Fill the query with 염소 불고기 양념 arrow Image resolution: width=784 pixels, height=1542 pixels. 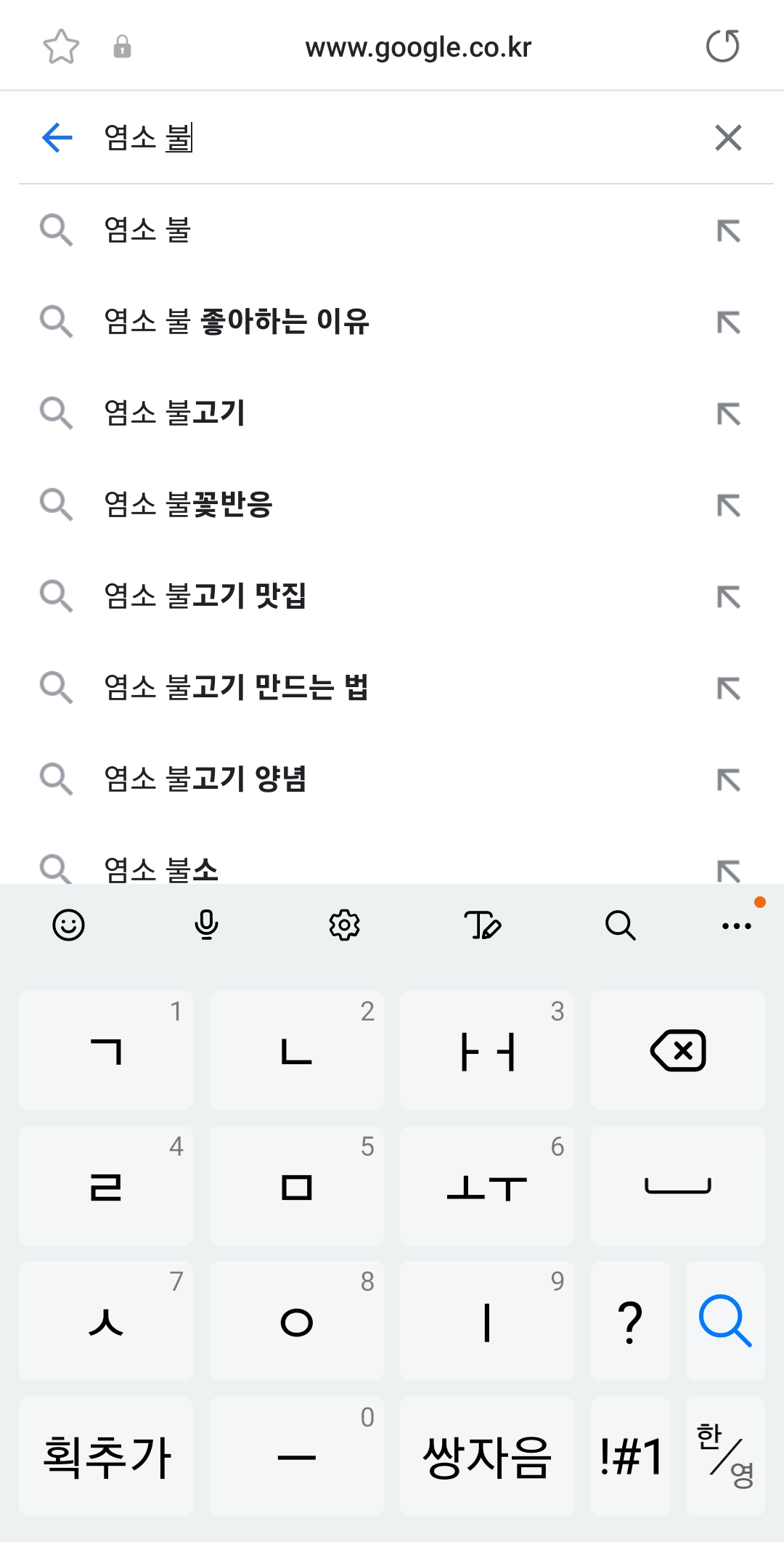point(728,779)
